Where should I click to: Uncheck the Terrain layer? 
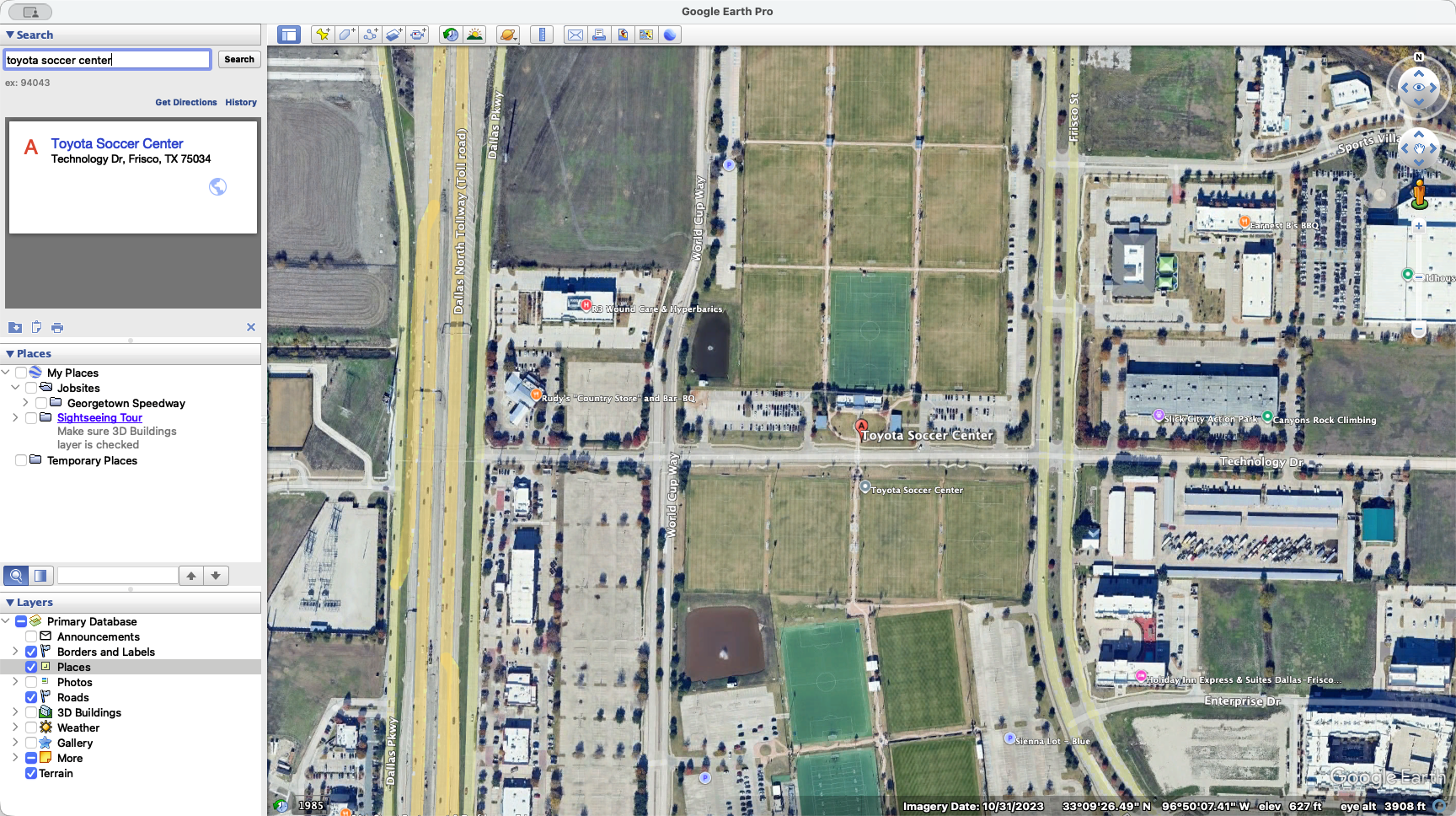click(31, 773)
